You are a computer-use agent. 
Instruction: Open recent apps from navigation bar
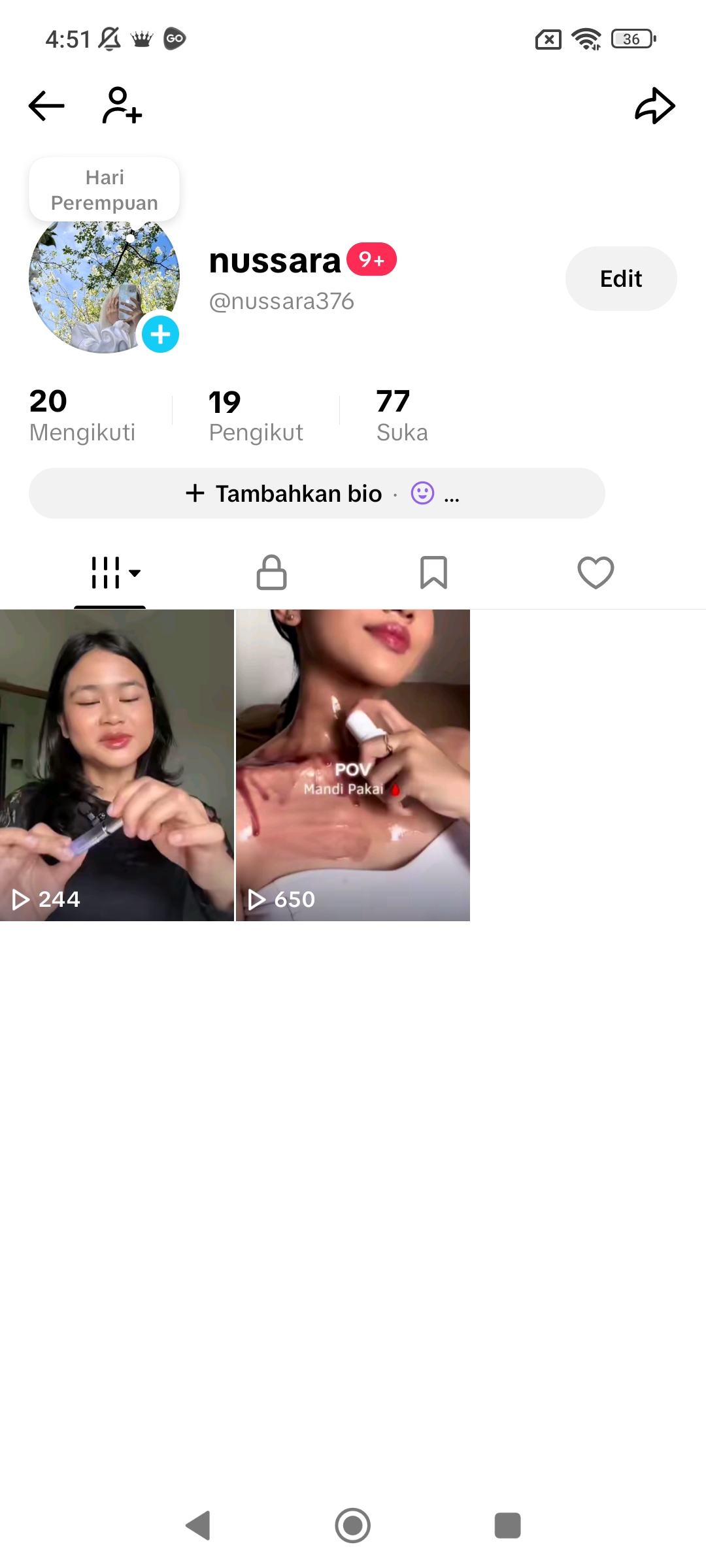click(x=507, y=1526)
